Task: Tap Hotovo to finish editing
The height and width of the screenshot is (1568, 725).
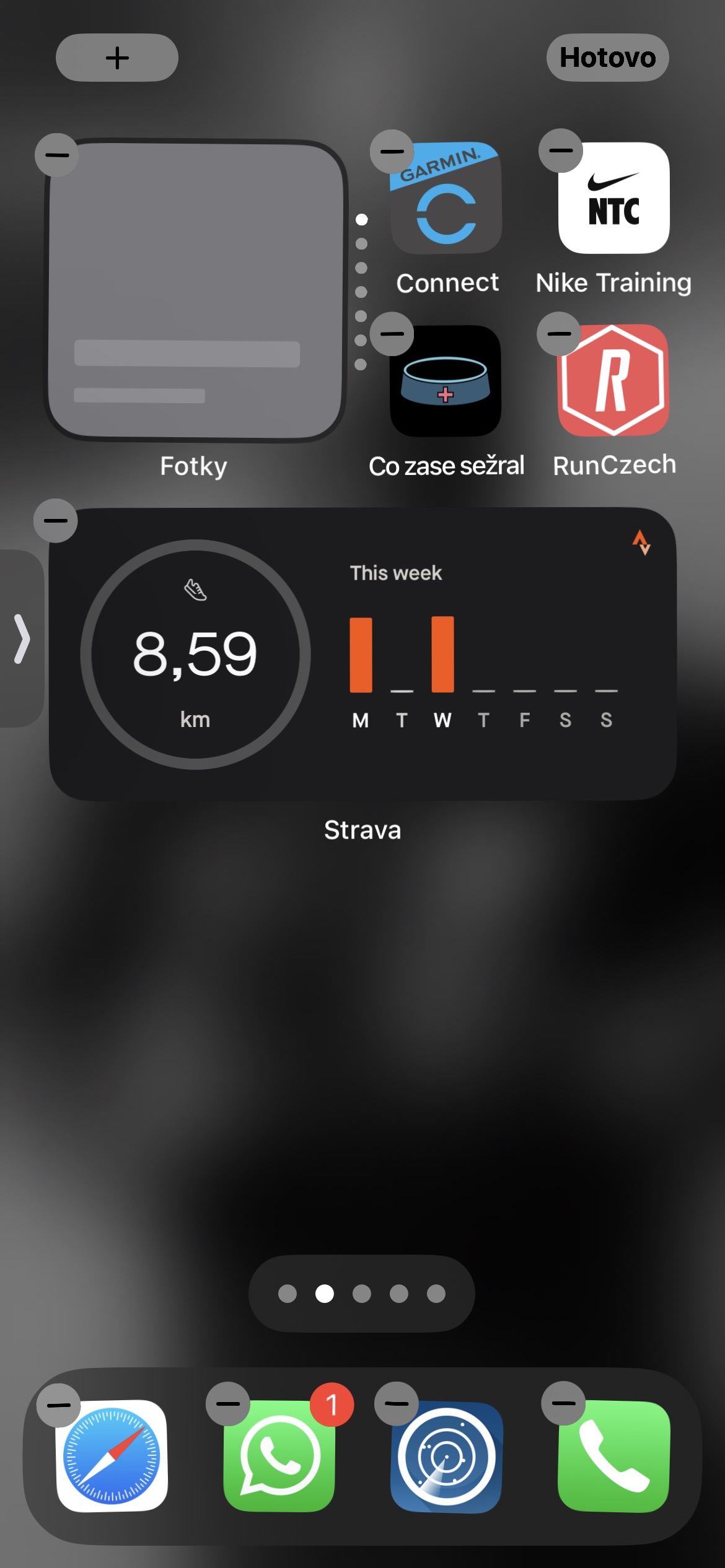Action: point(607,58)
